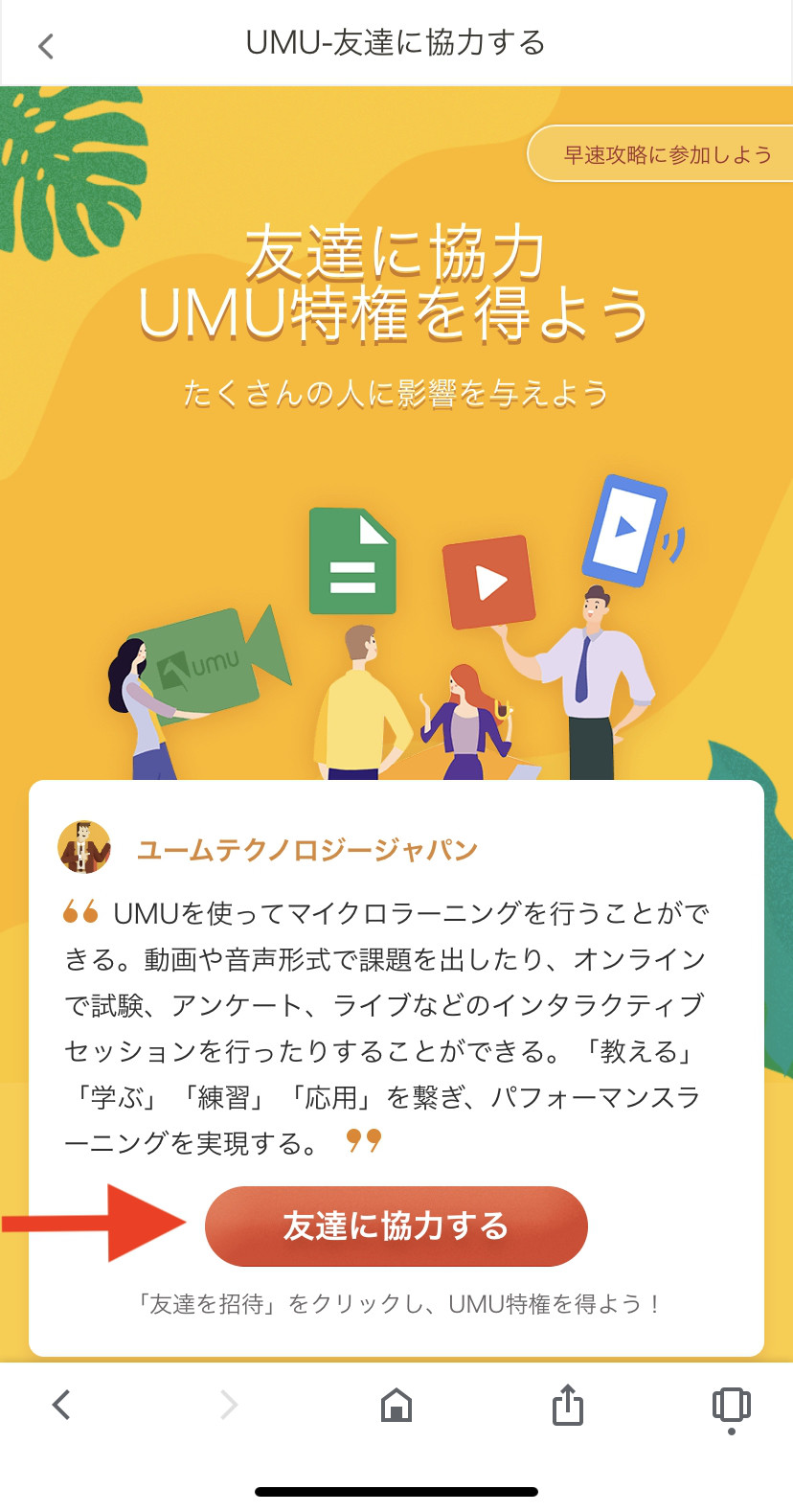This screenshot has height=1512, width=793.
Task: Tap the 友達に協力する button
Action: pos(396,1226)
